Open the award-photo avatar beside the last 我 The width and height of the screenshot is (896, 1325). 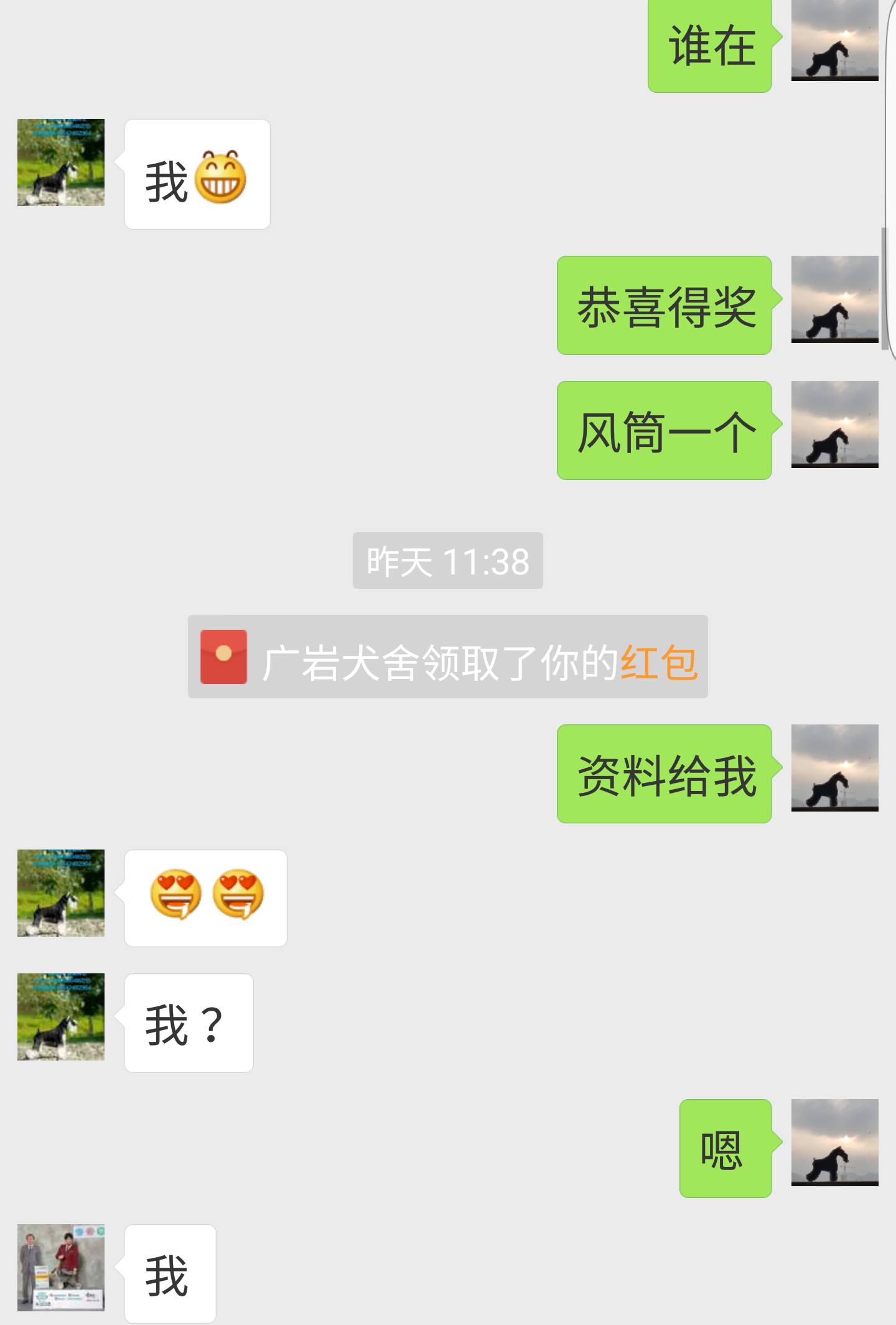point(61,1267)
